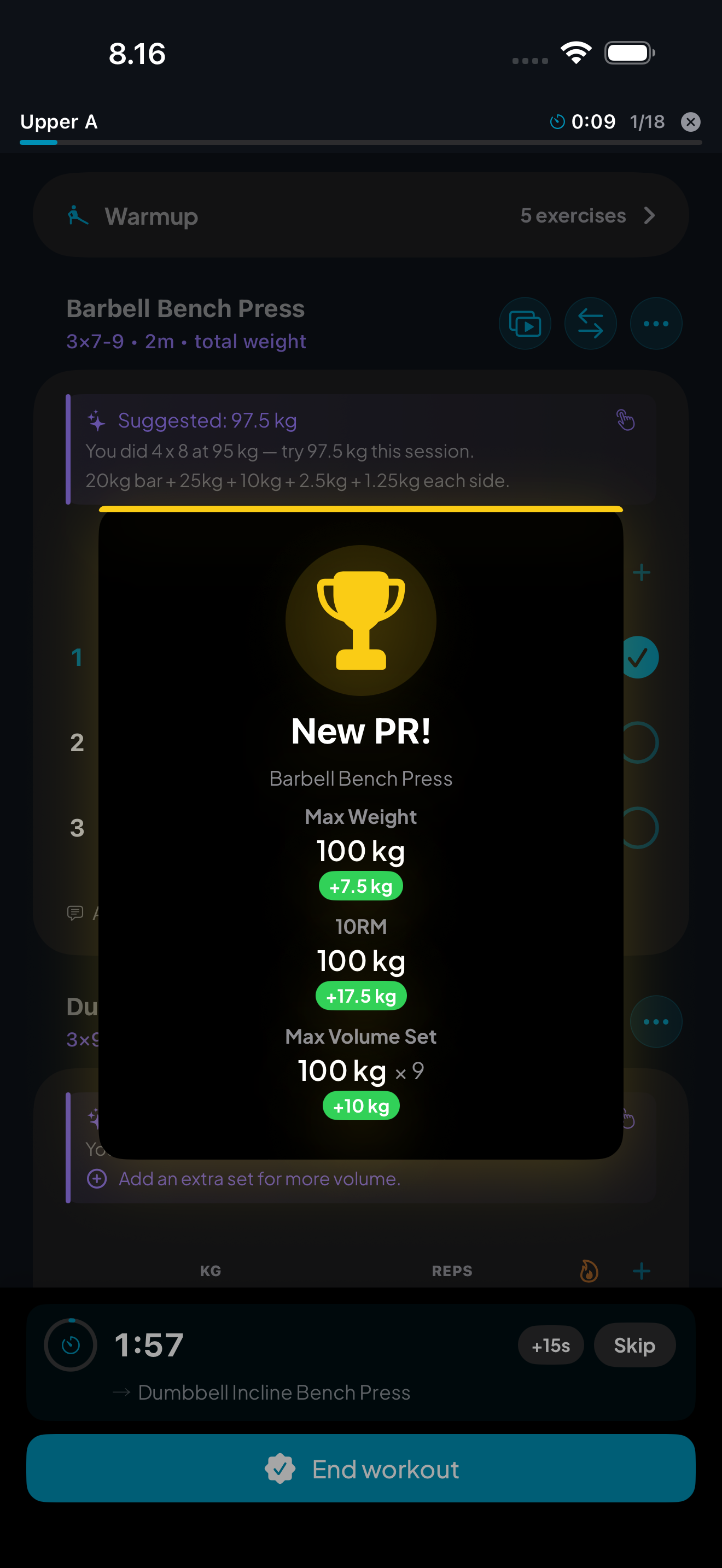Open the Barbell Bench Press options menu

pyautogui.click(x=656, y=323)
